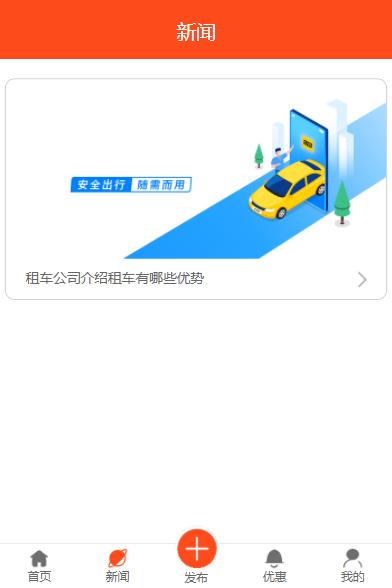This screenshot has height=588, width=392.
Task: Switch to the 首页 tab
Action: coord(39,566)
